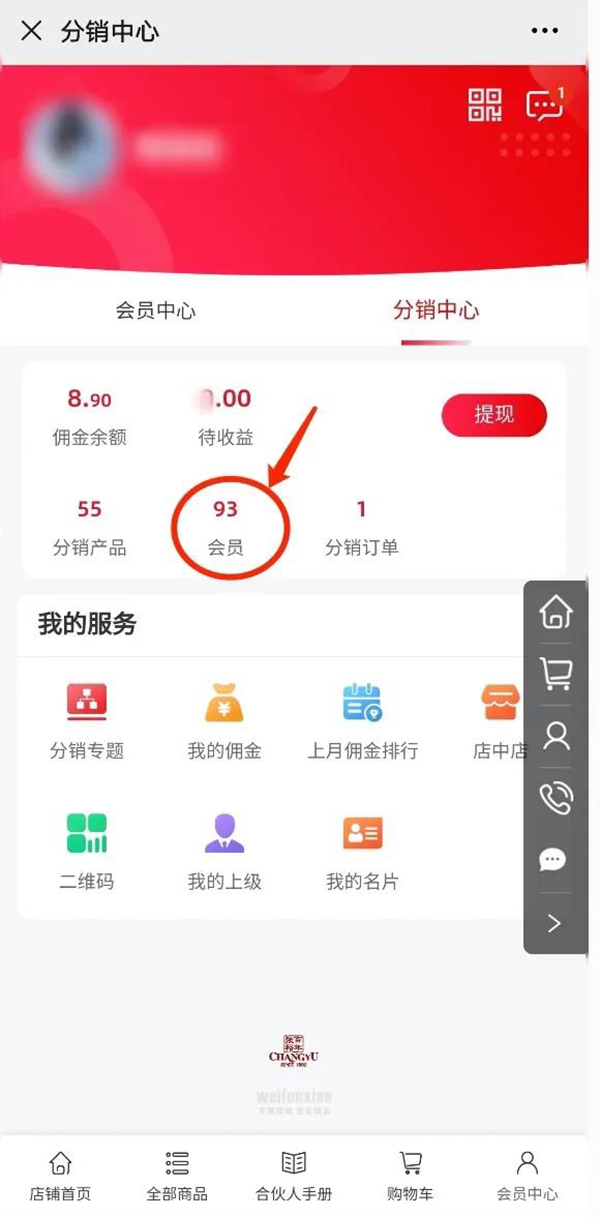Open 全部商品 in bottom bar
Screen dimensions: 600x1217
[x=177, y=1175]
